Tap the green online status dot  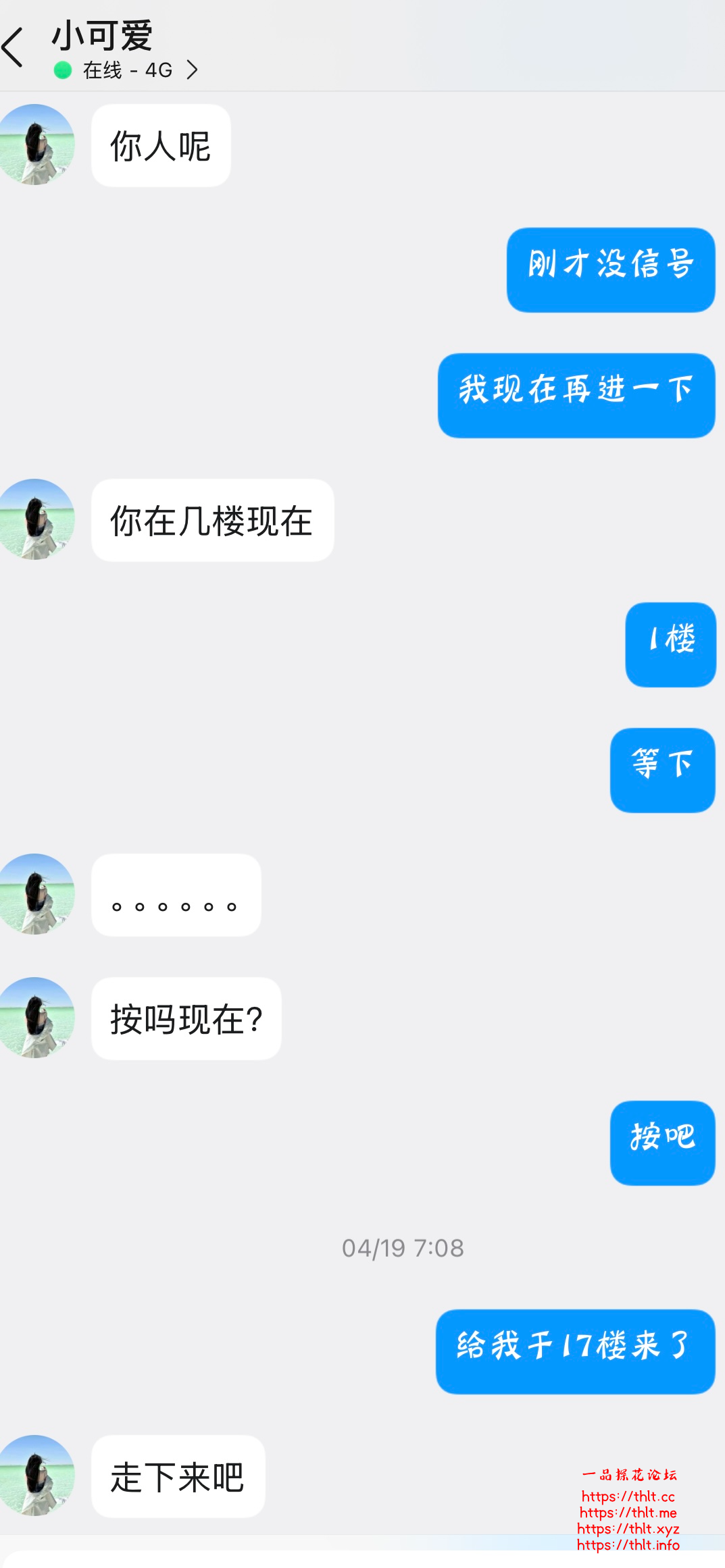click(x=61, y=70)
